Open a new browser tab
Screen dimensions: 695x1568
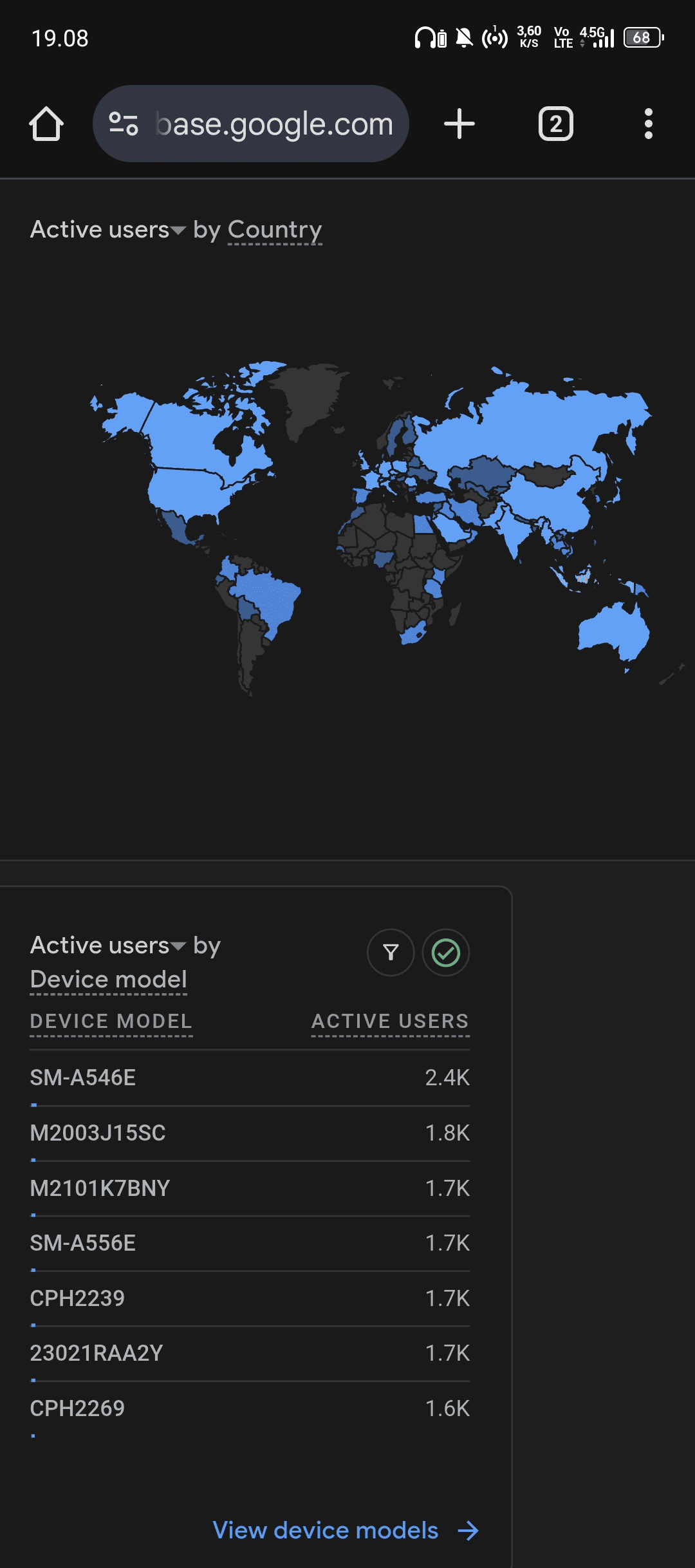[x=459, y=124]
